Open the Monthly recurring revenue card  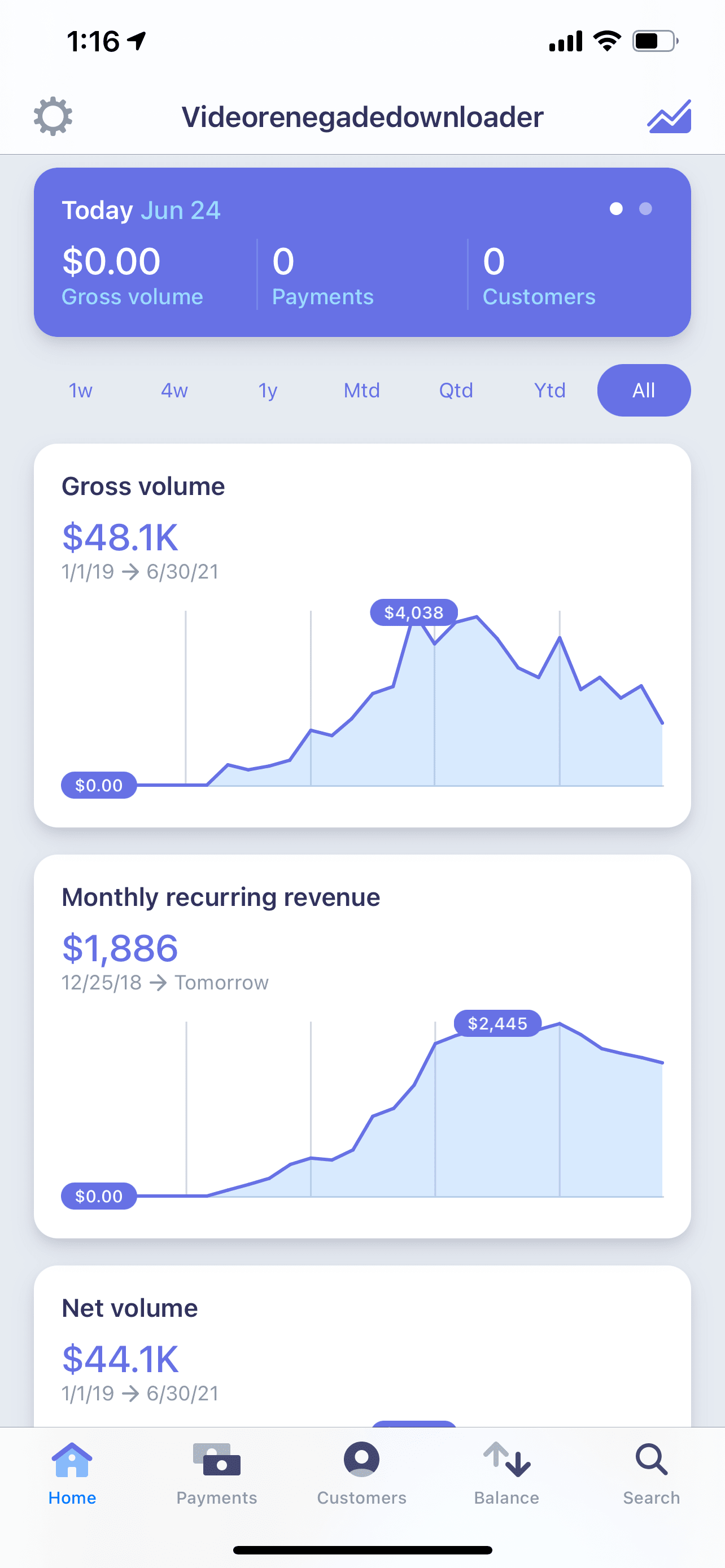[362, 1046]
